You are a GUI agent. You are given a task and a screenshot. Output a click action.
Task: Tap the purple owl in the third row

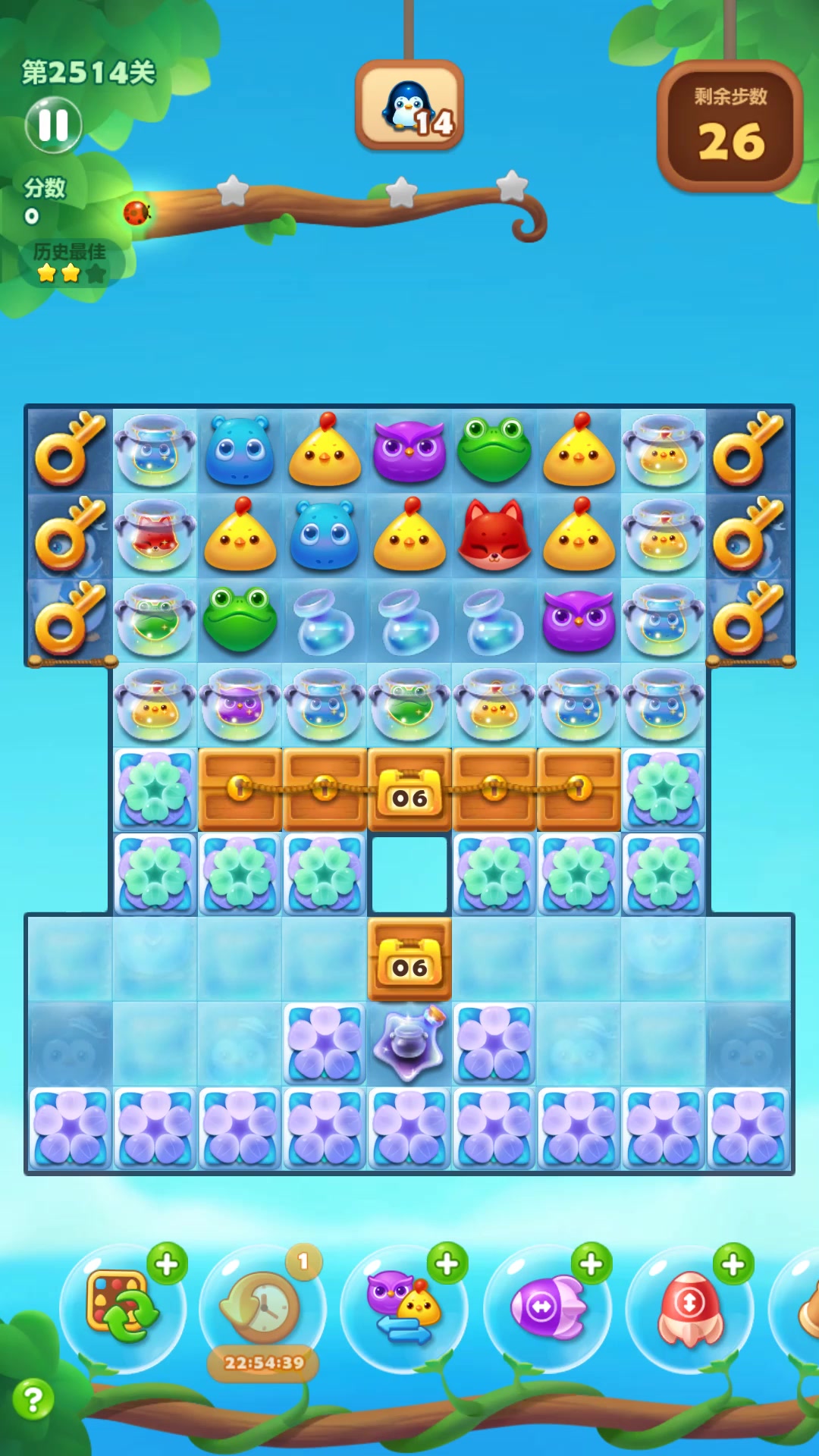pos(579,620)
